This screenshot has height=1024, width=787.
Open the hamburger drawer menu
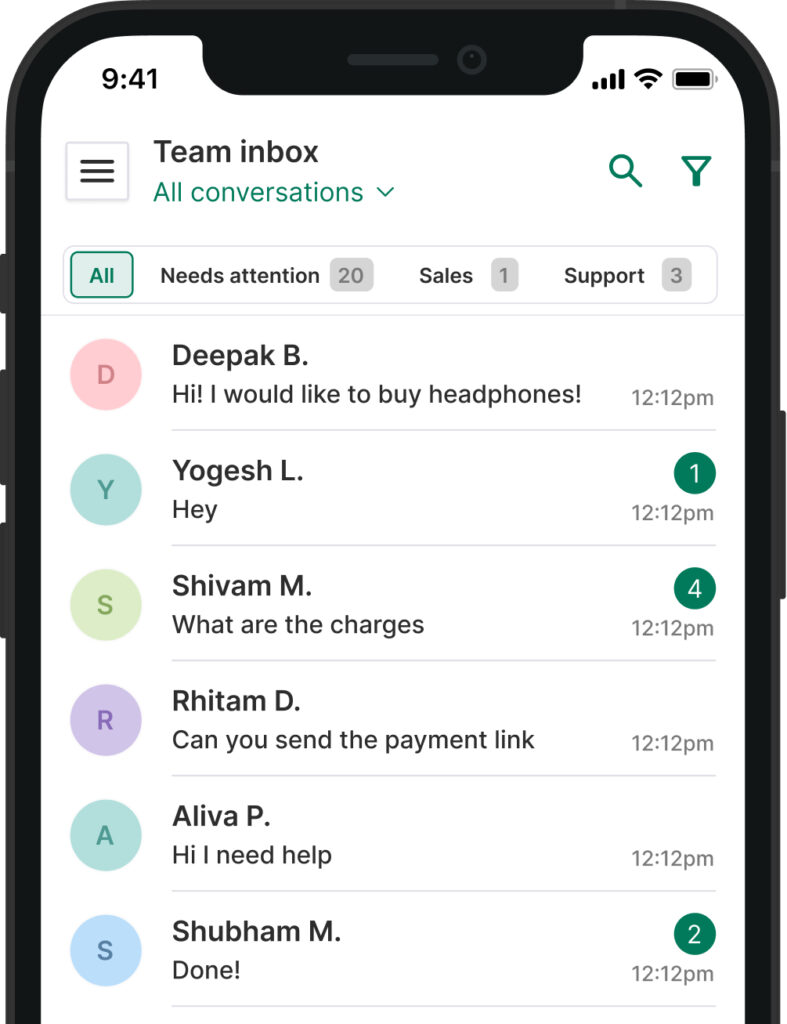[97, 171]
